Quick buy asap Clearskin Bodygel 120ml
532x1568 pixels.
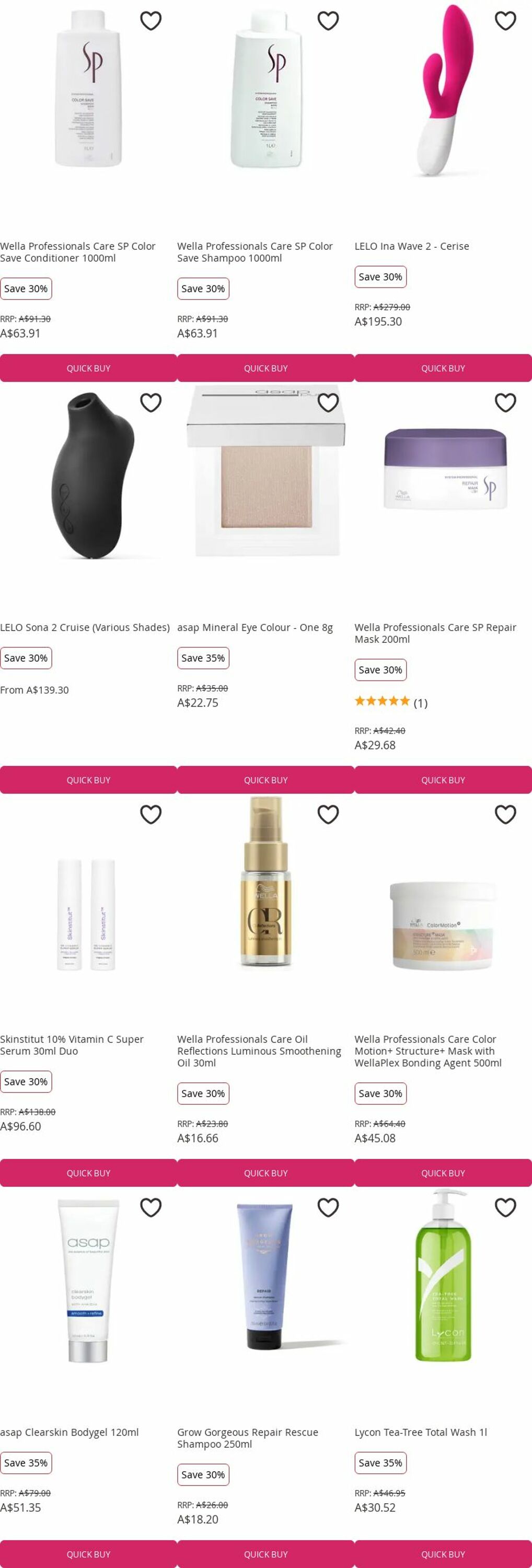click(x=88, y=1554)
